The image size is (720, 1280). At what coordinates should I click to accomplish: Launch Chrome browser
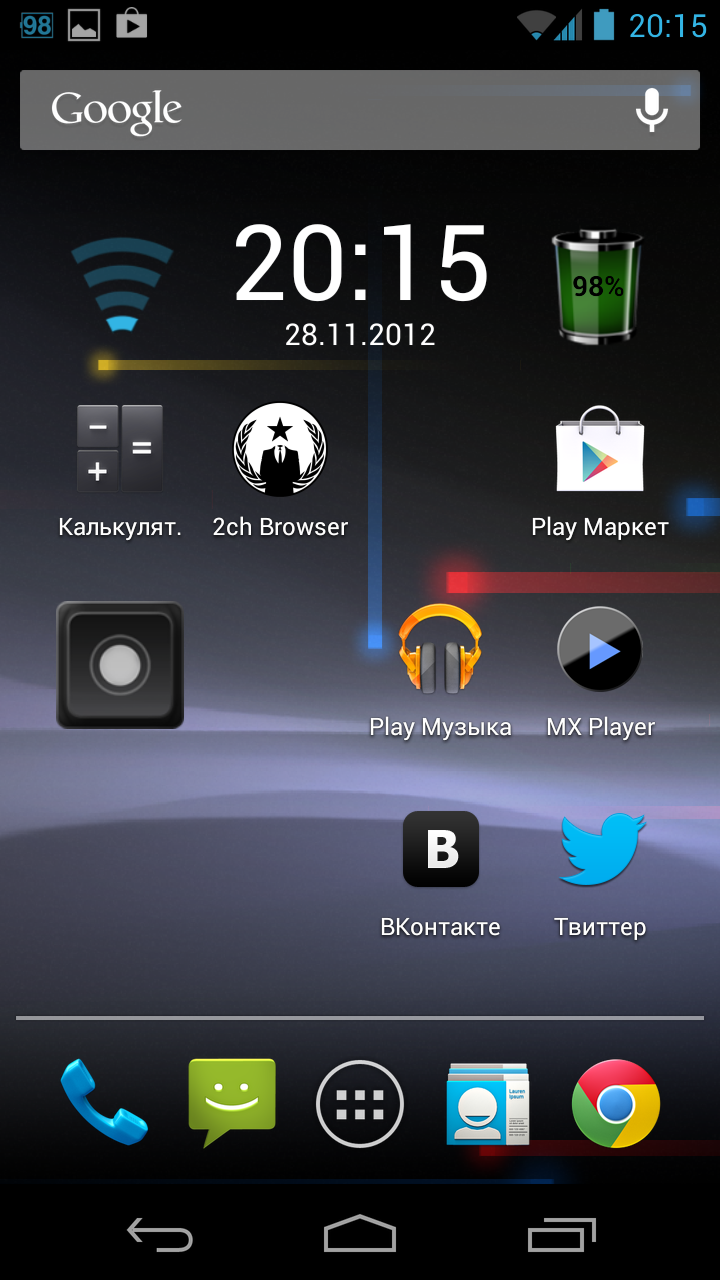coord(616,1103)
